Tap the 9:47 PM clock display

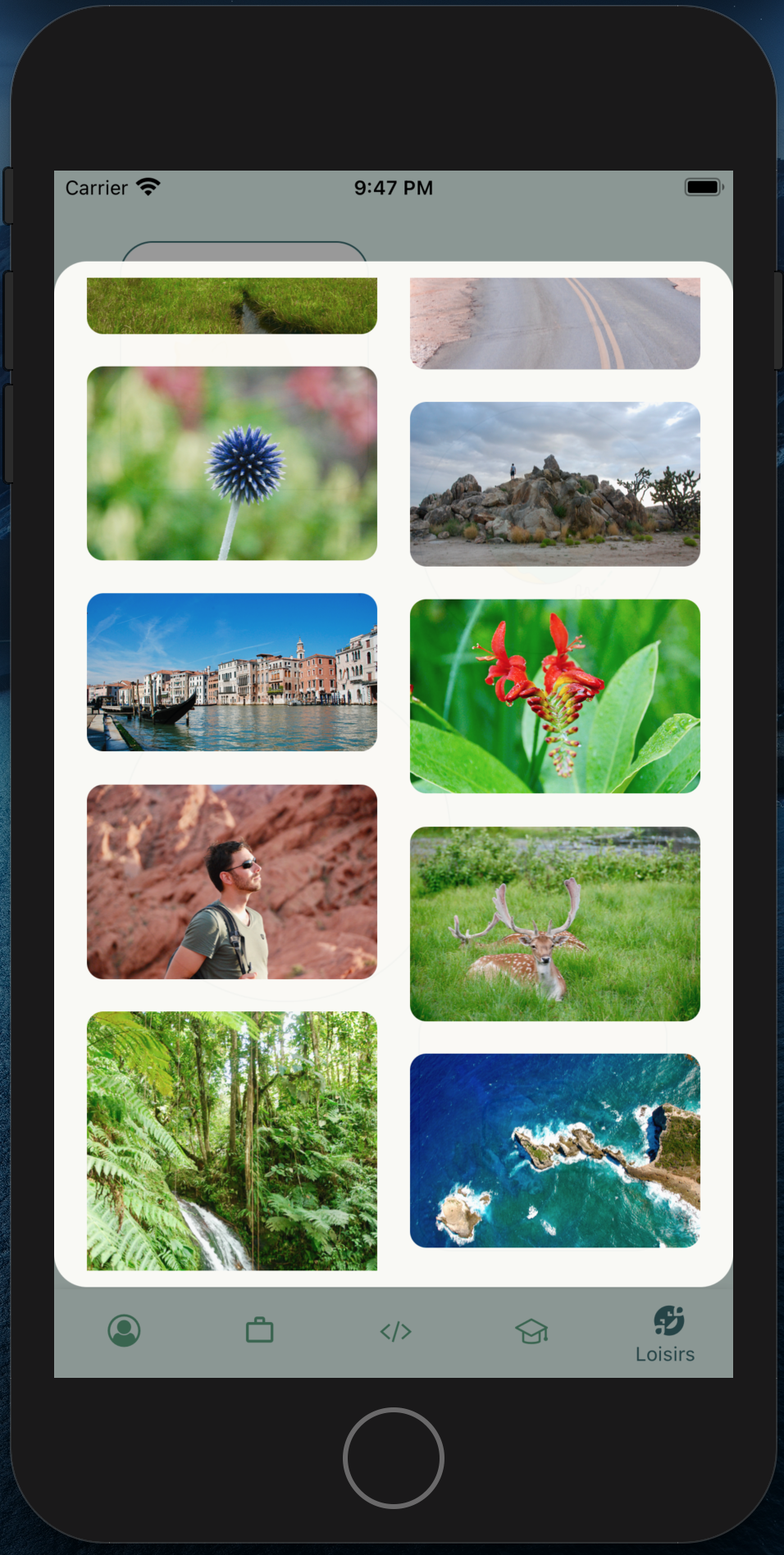(x=393, y=188)
